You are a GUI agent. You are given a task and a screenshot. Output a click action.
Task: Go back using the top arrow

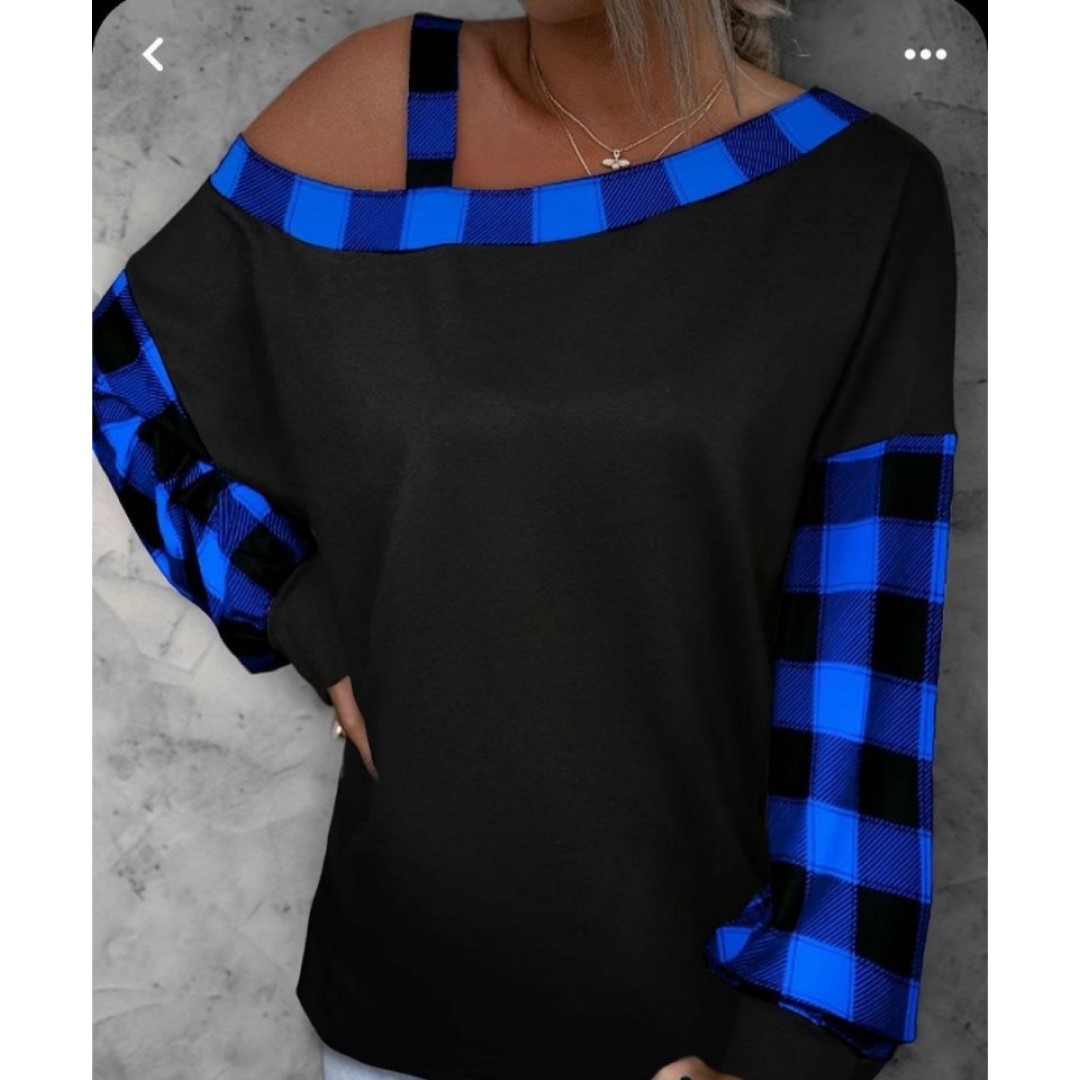tap(153, 54)
